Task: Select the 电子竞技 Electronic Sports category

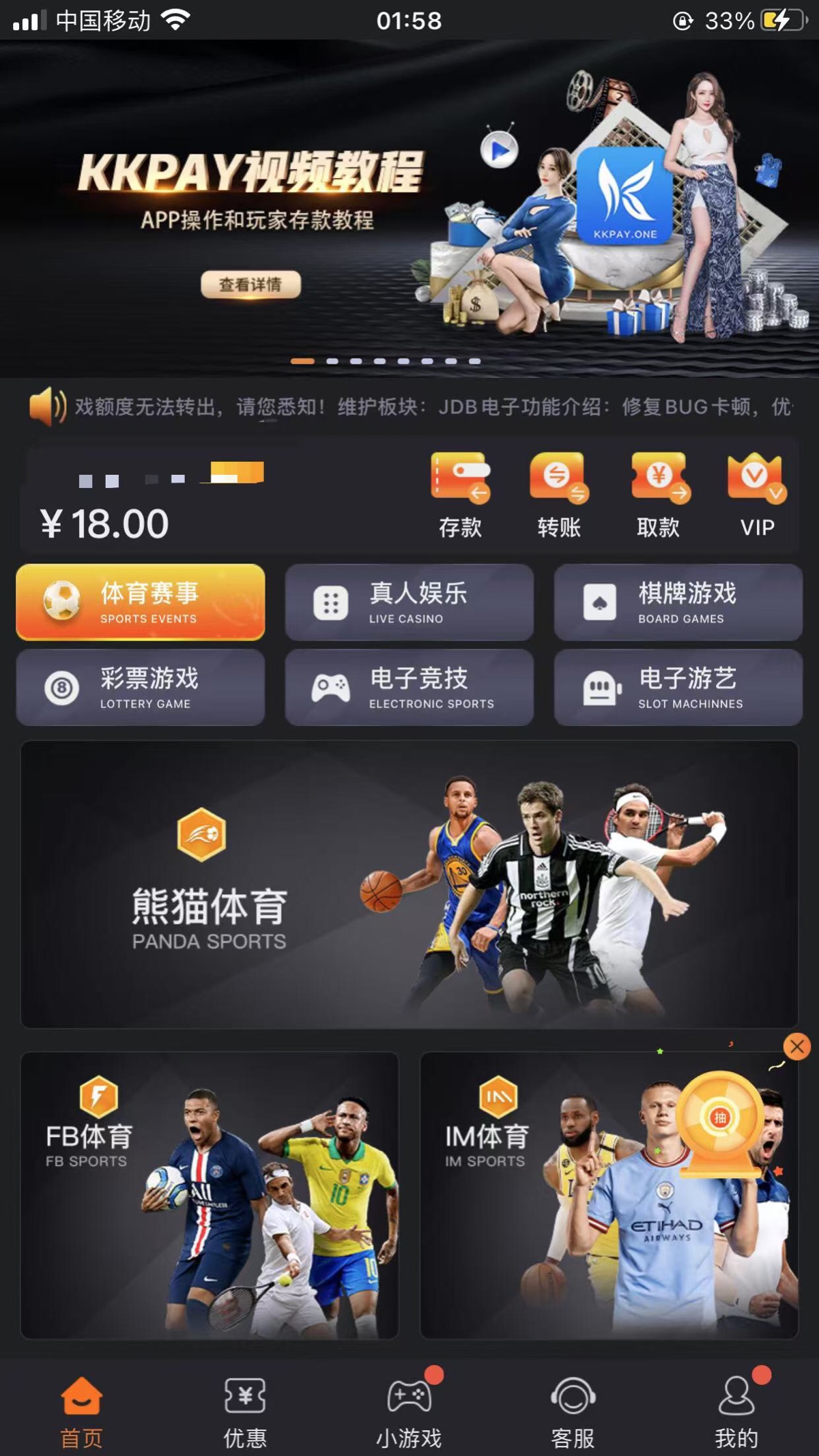Action: [x=409, y=687]
